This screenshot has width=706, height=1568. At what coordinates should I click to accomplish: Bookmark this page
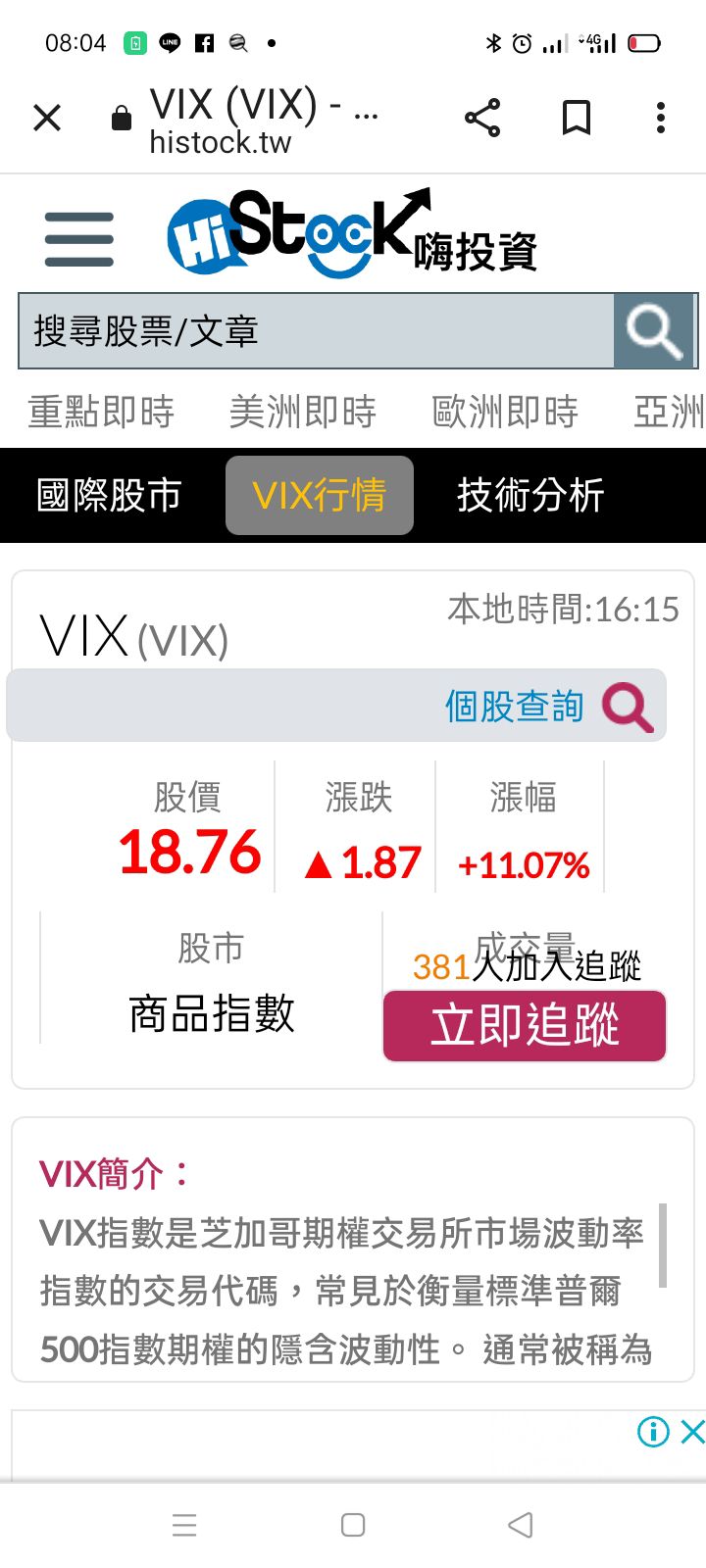(577, 119)
